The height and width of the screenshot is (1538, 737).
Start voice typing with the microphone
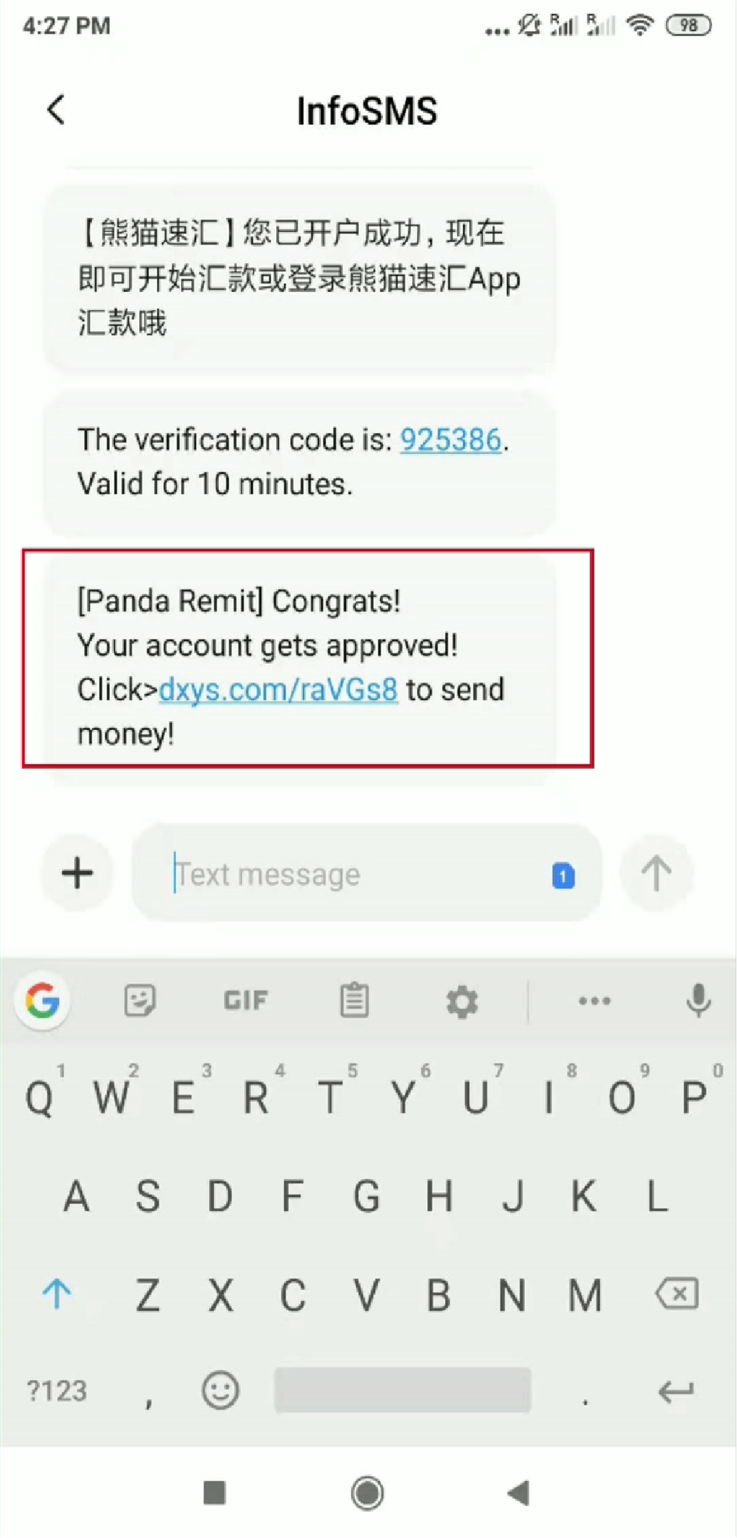click(698, 1000)
